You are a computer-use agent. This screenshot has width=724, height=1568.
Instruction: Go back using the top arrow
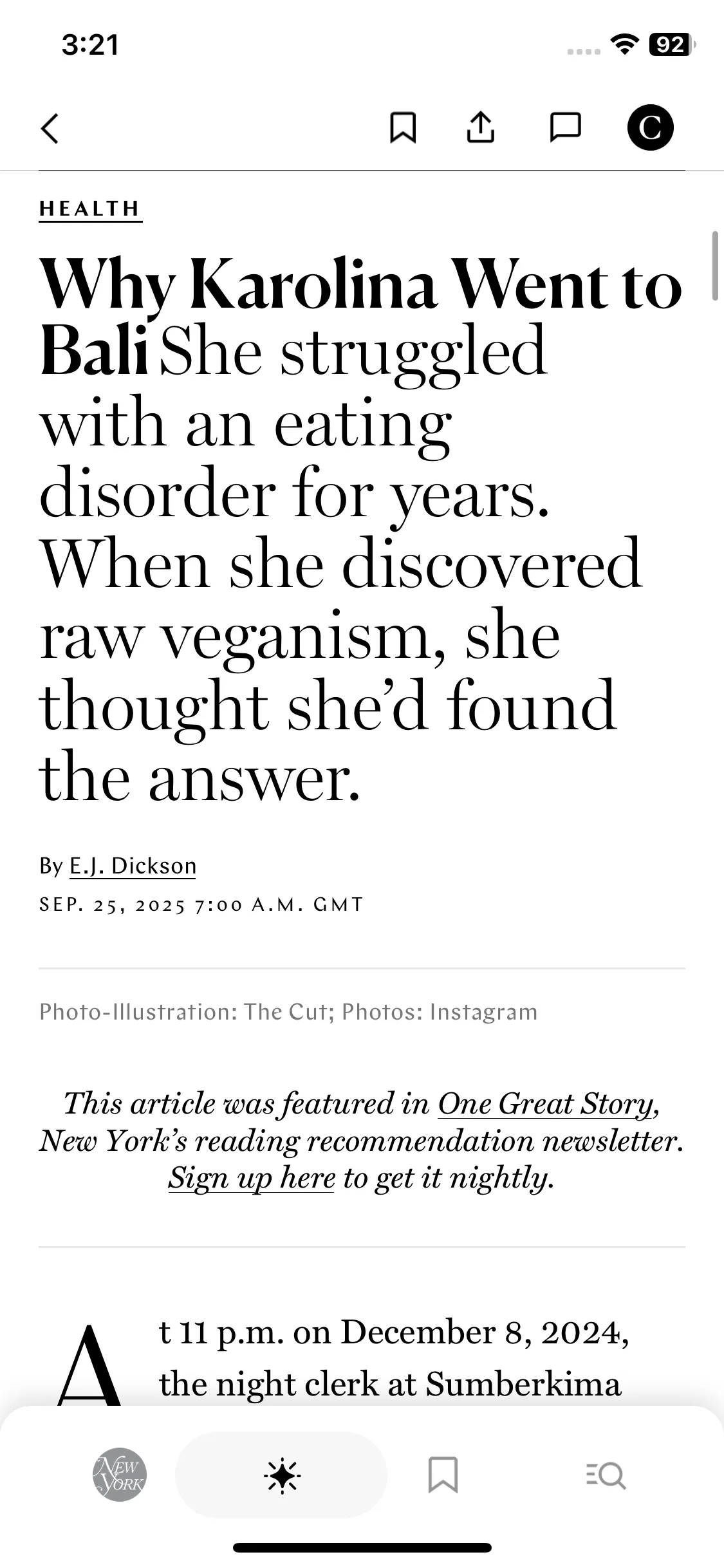coord(50,127)
